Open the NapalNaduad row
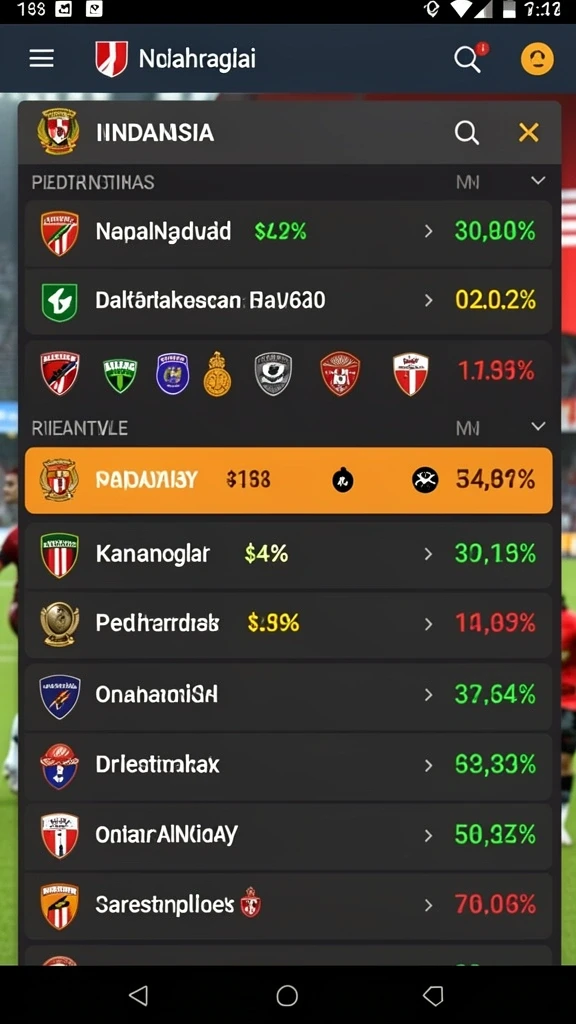 click(x=288, y=232)
